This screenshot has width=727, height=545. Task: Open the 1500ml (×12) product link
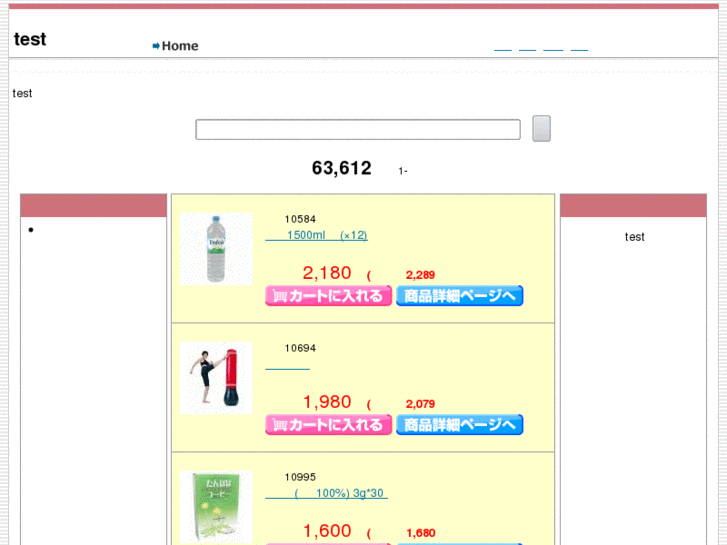316,236
